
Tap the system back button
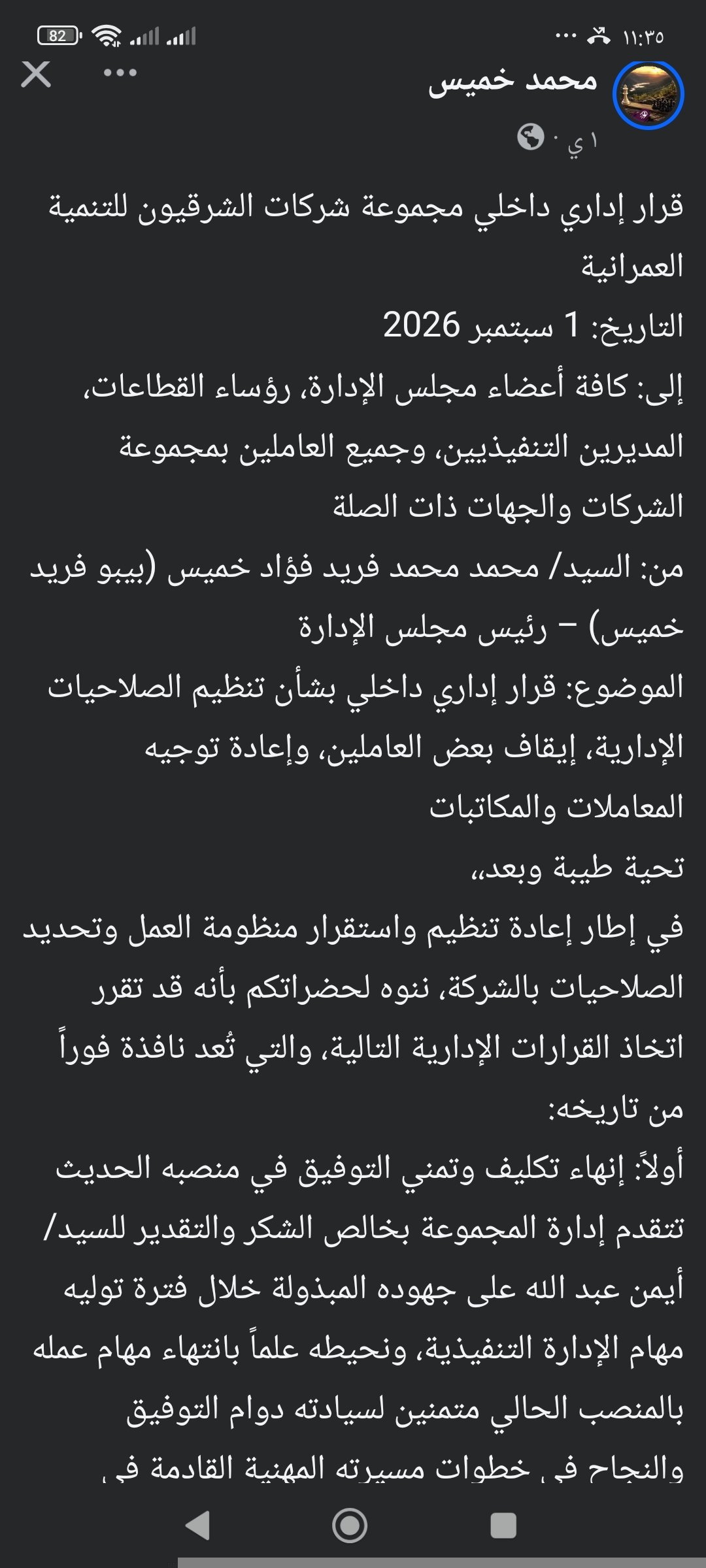pos(197,1526)
